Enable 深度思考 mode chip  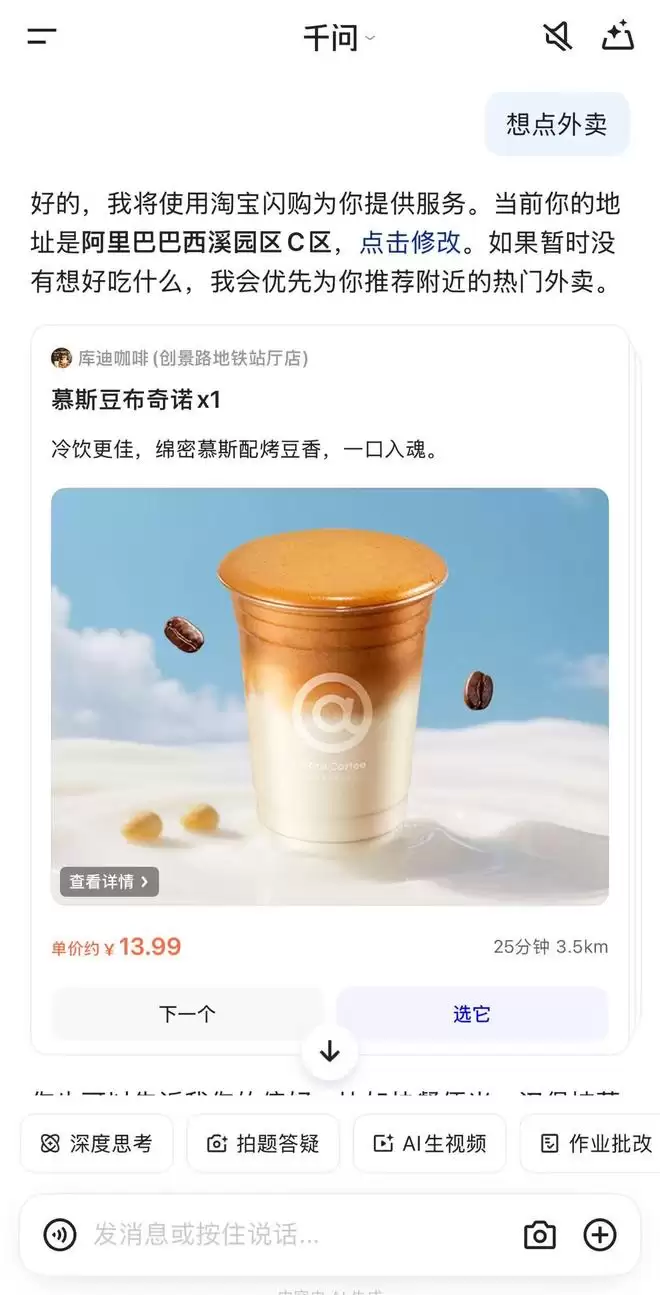pyautogui.click(x=97, y=1143)
